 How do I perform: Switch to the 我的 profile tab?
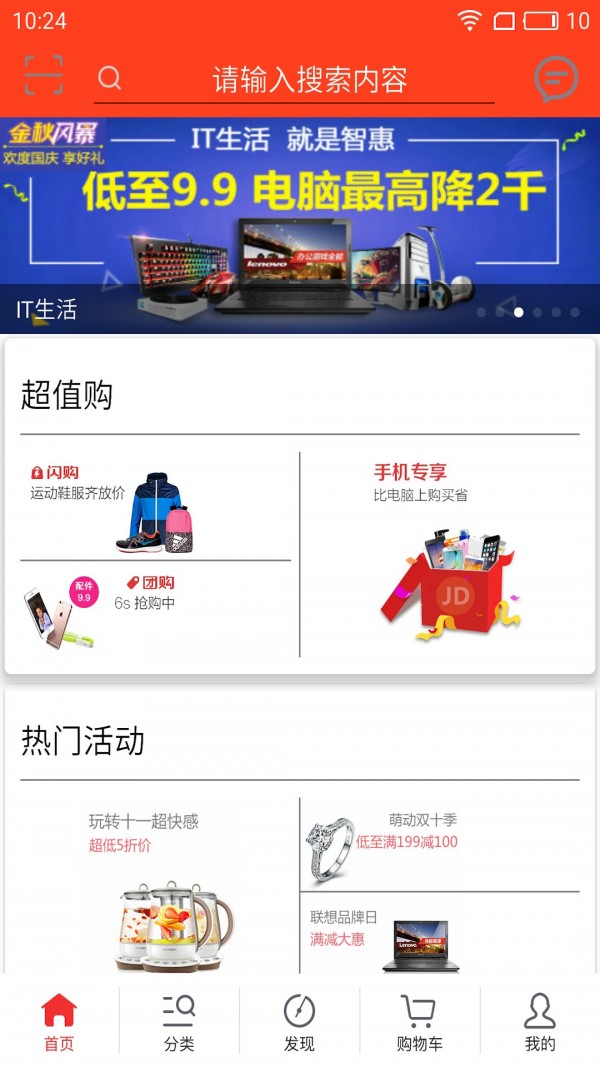539,1023
